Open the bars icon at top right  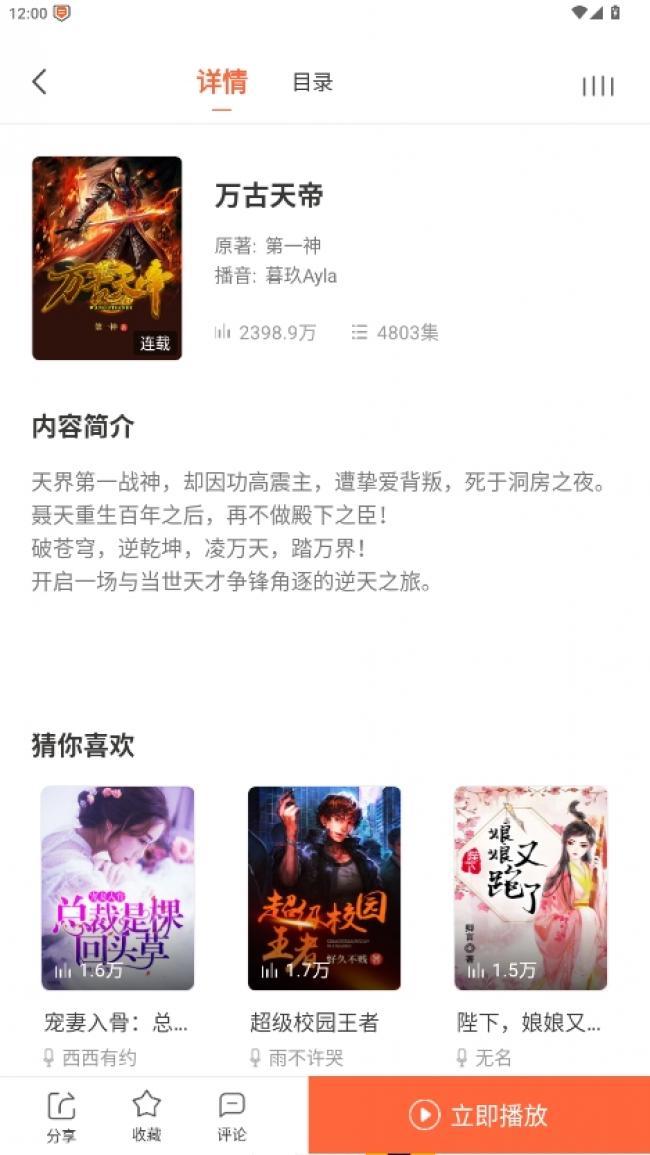coord(598,86)
